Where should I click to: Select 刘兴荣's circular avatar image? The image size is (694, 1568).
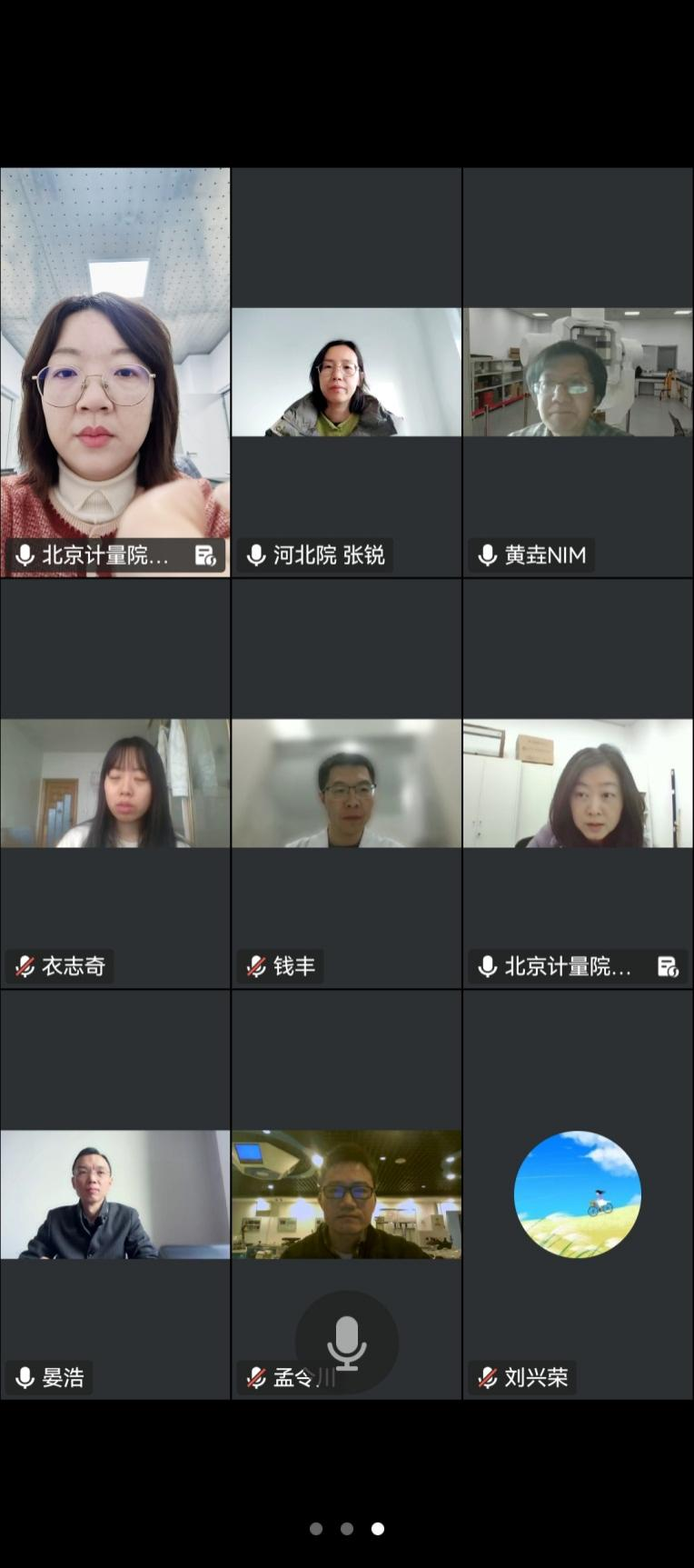(x=578, y=1194)
